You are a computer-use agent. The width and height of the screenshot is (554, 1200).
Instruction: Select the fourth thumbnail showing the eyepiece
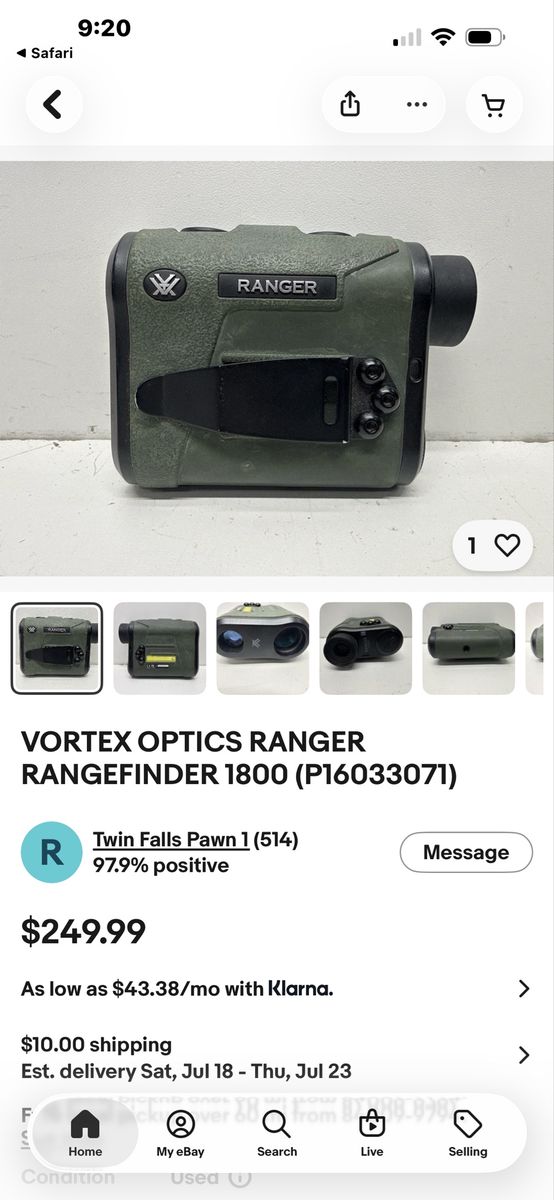tap(366, 648)
